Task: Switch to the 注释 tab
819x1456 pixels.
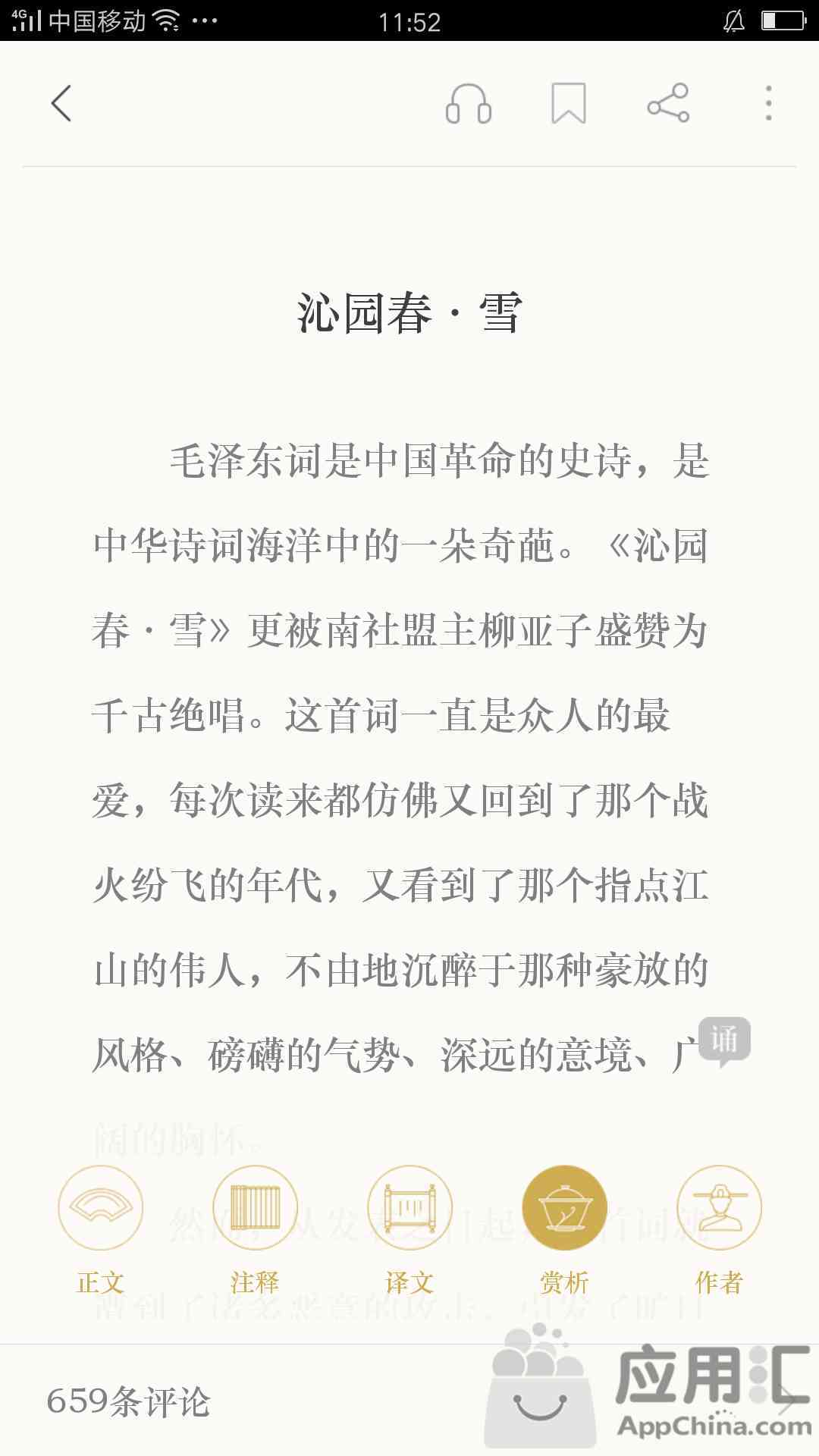Action: 255,1230
